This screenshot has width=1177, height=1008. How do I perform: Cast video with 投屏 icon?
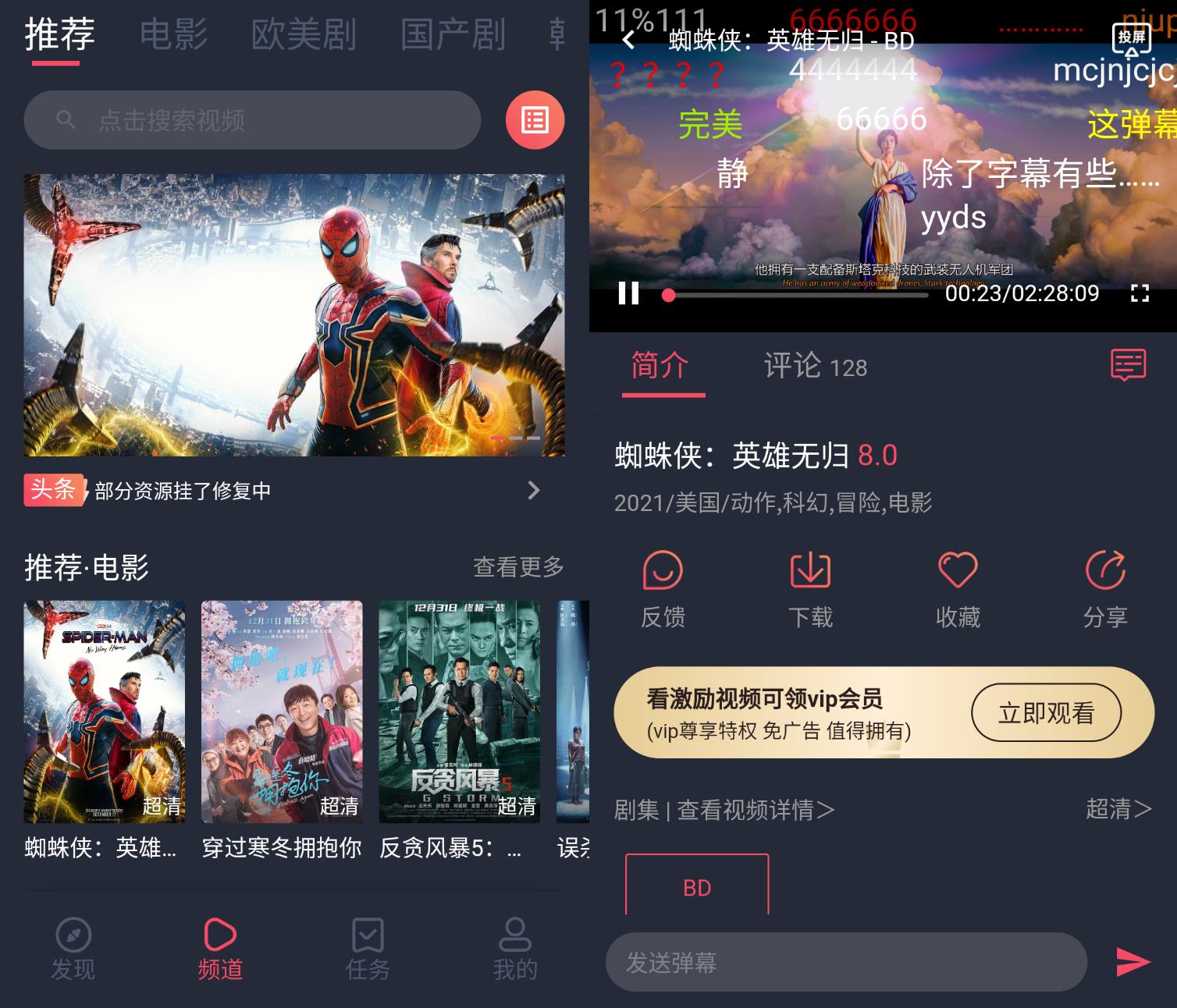click(x=1131, y=39)
